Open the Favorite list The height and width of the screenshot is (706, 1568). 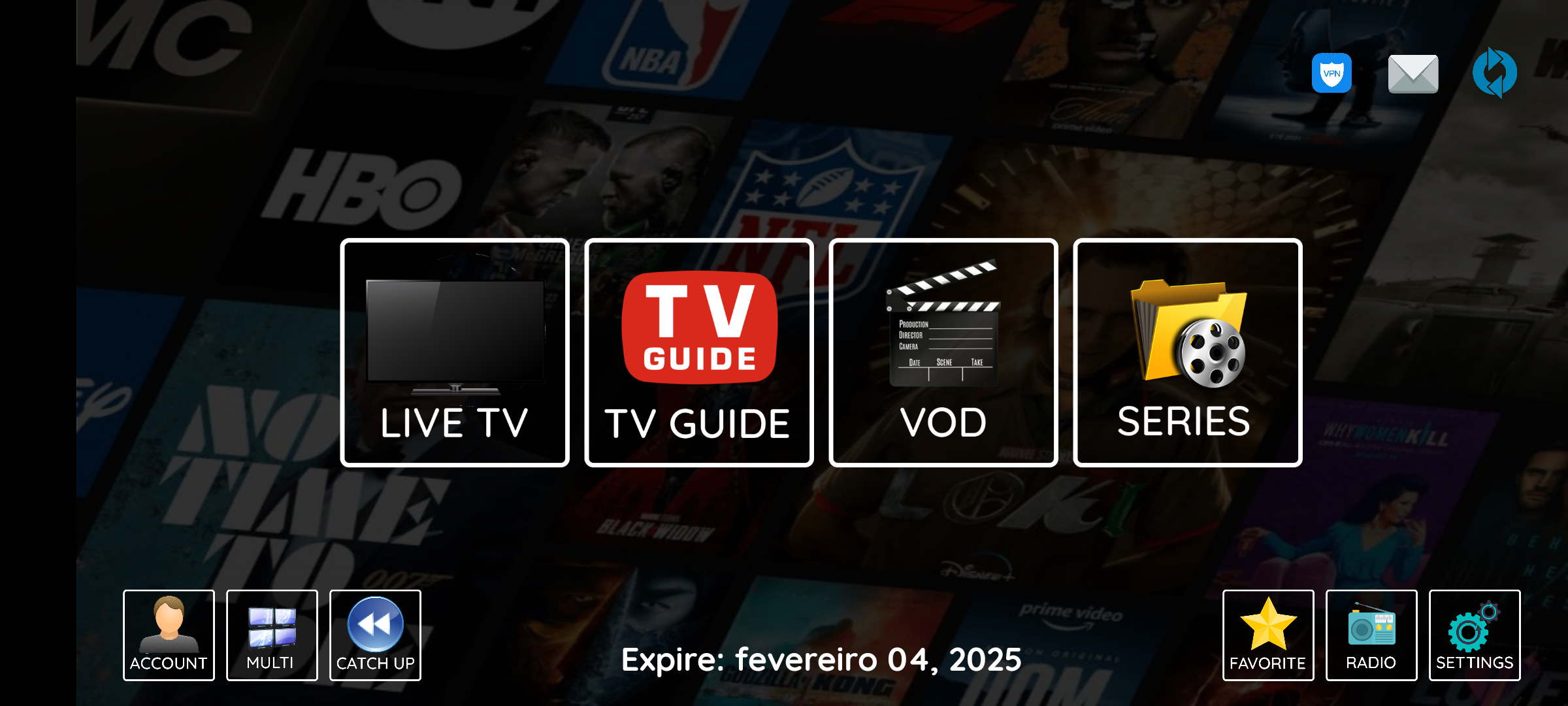tap(1268, 635)
